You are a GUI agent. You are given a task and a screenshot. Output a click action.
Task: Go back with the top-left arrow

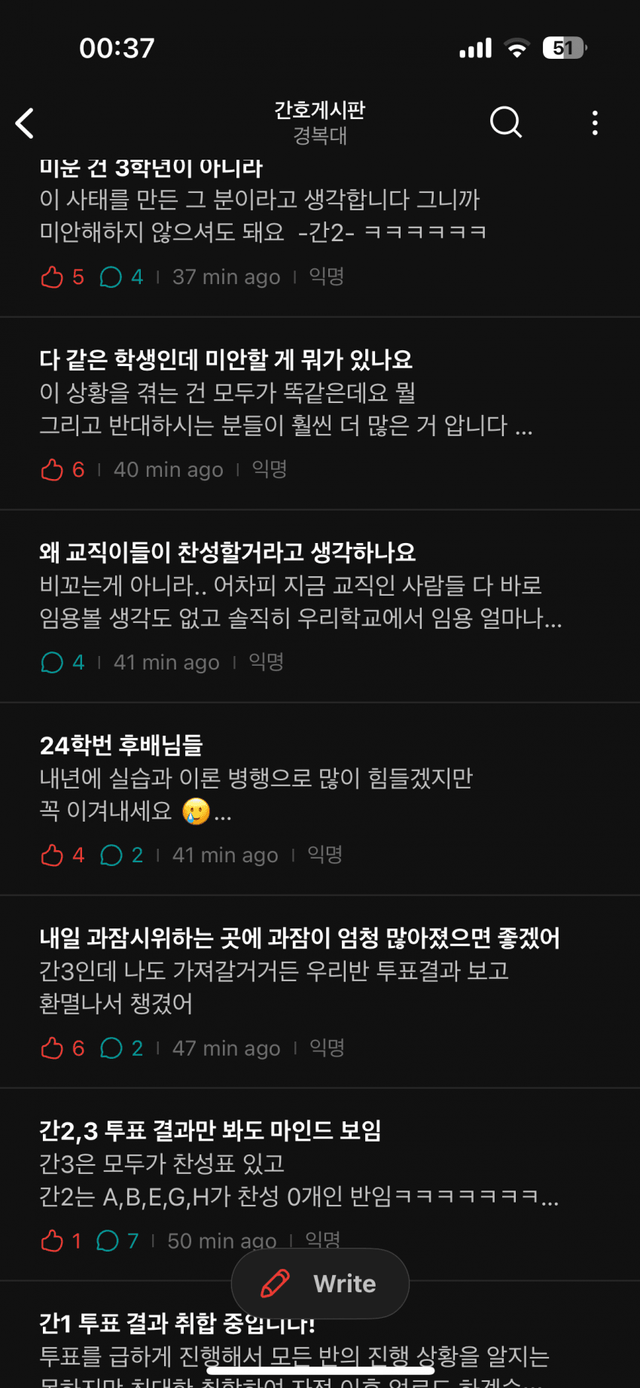[26, 123]
